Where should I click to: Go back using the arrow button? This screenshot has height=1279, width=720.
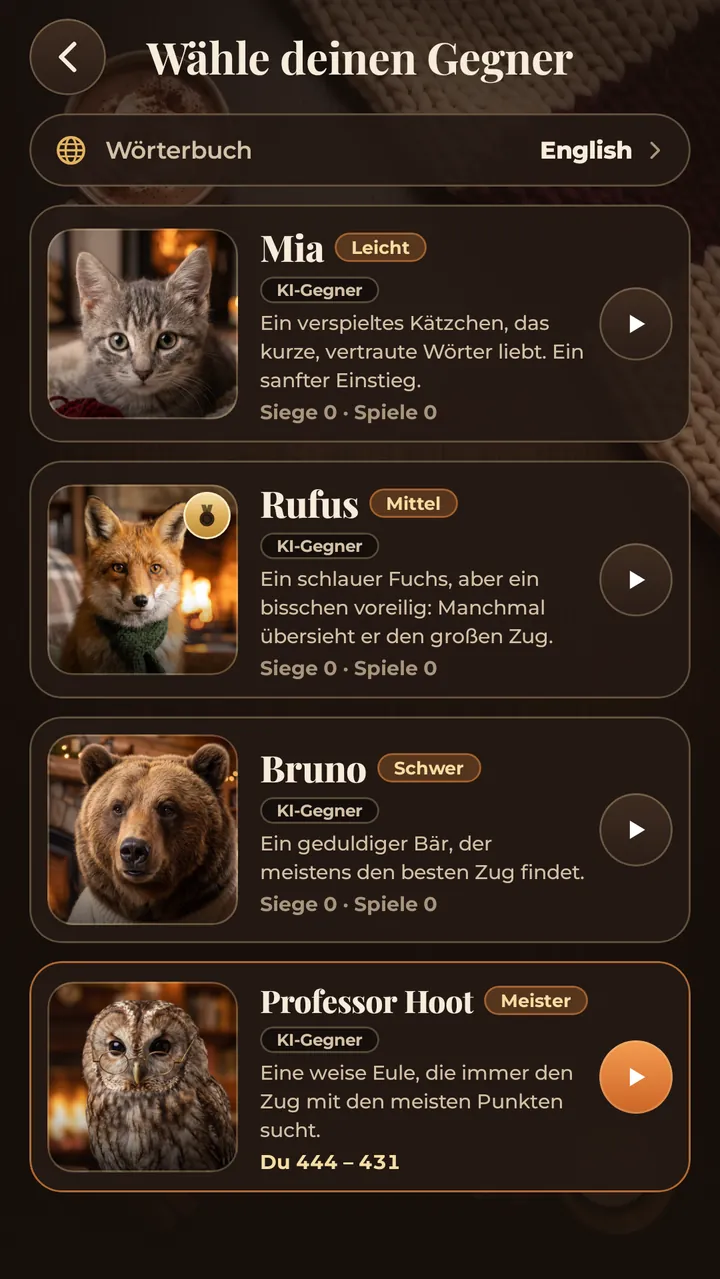pos(68,57)
